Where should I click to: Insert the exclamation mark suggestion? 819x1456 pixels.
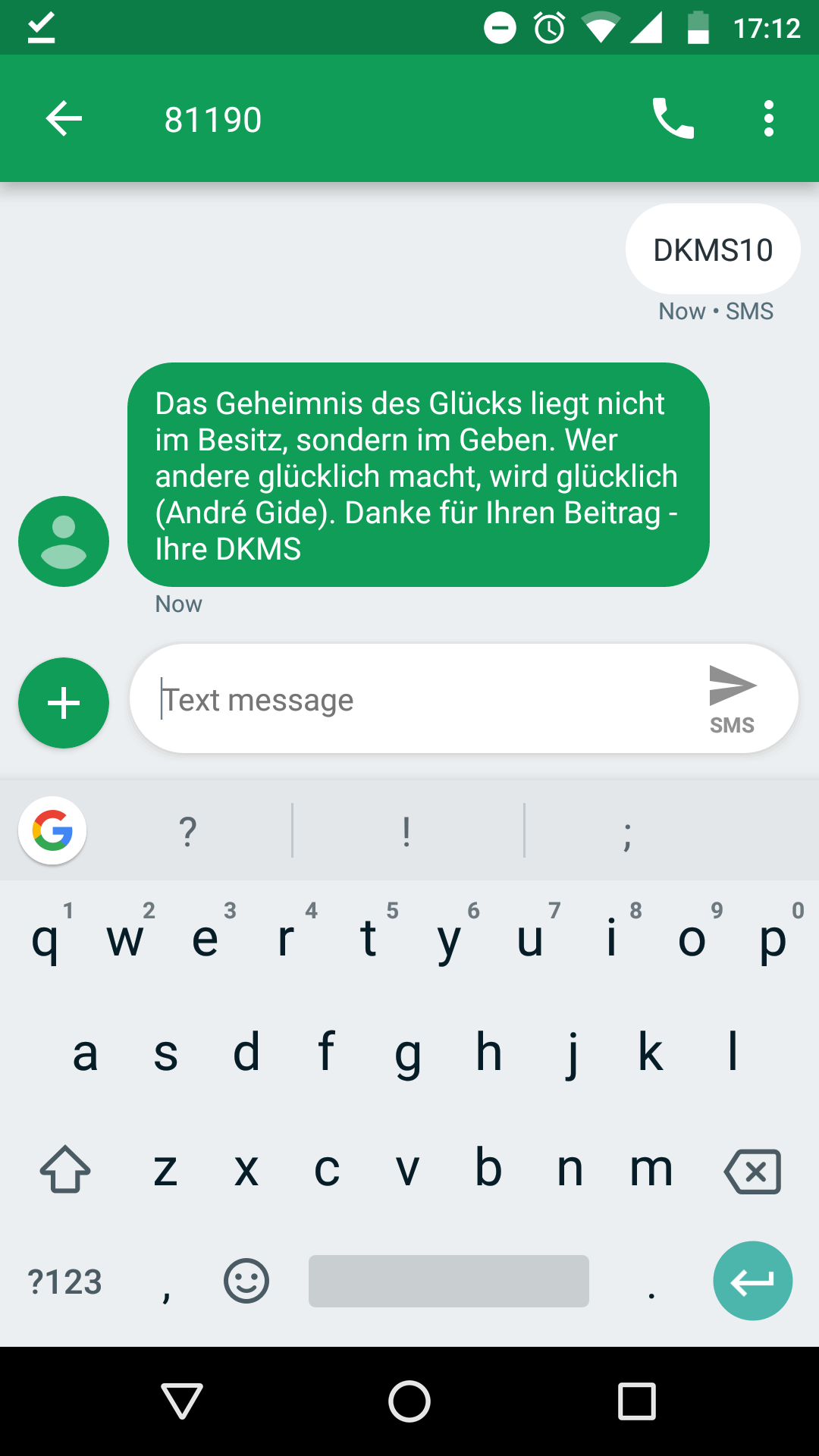(x=407, y=831)
